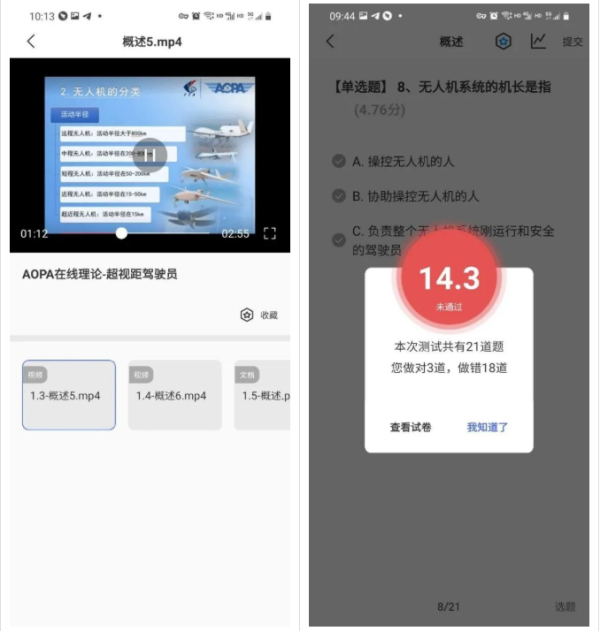The width and height of the screenshot is (600, 631).
Task: Open the hexagon settings icon in quiz header
Action: click(503, 41)
